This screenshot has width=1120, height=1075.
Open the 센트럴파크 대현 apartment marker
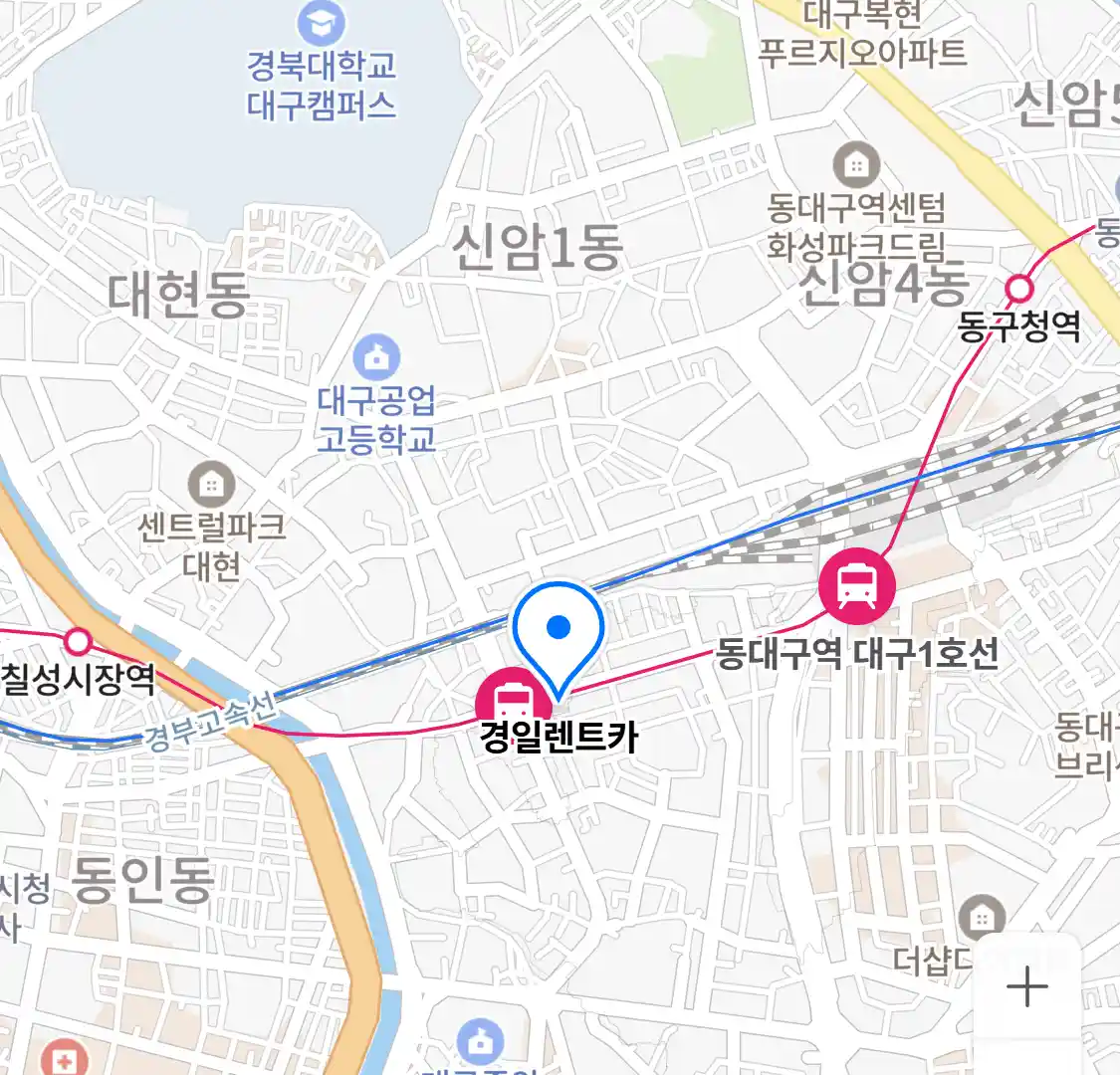tap(211, 486)
